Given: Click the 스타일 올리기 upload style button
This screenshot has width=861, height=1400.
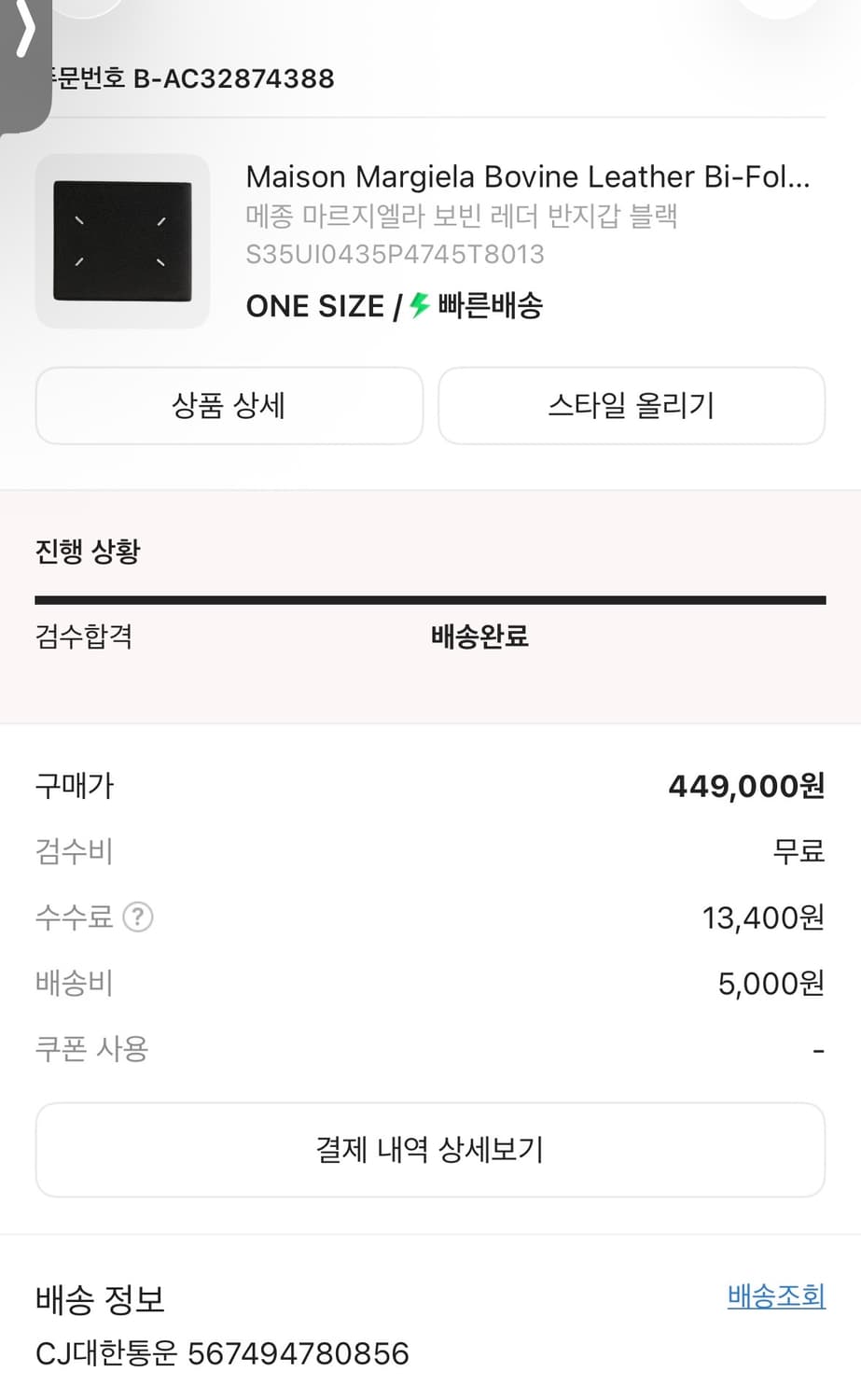Looking at the screenshot, I should pos(632,405).
